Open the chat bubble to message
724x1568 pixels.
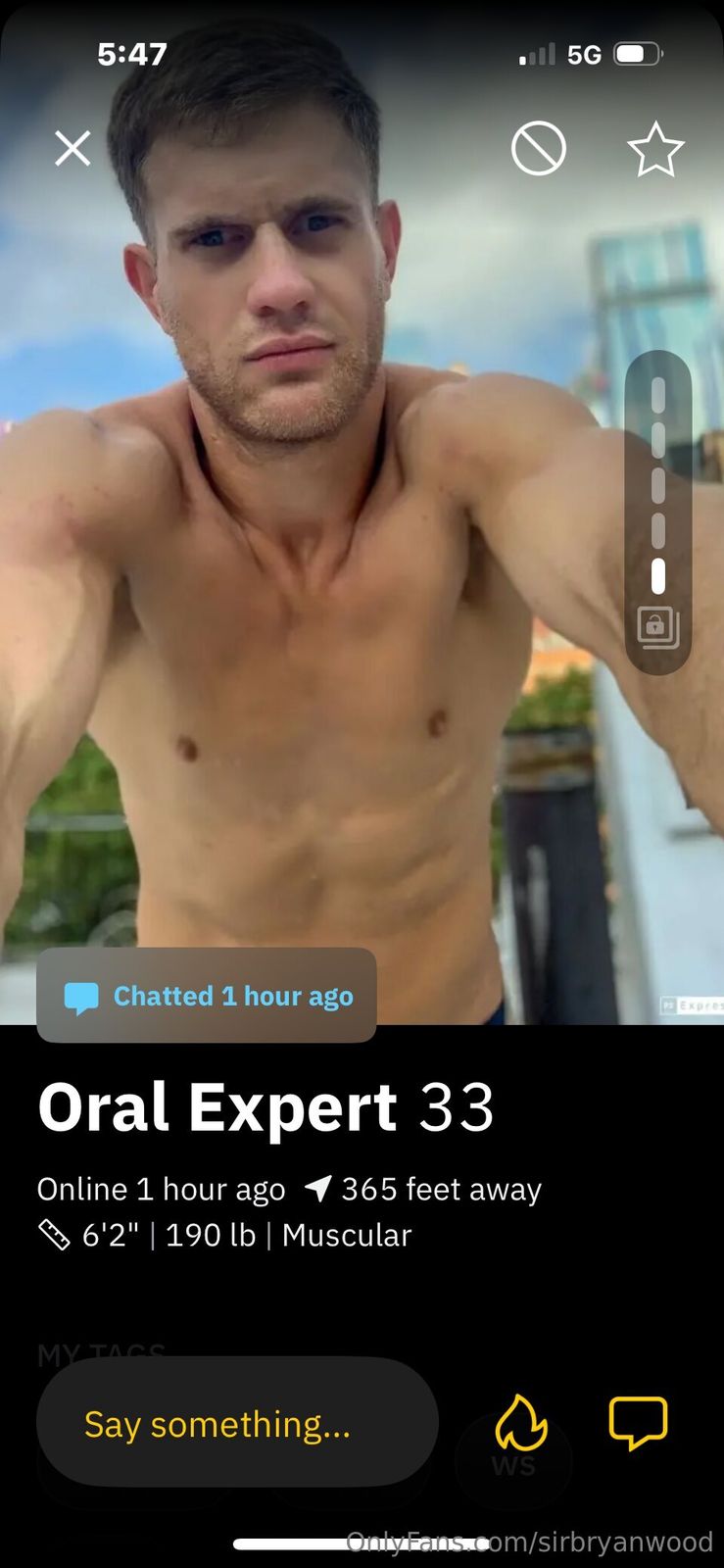638,1422
